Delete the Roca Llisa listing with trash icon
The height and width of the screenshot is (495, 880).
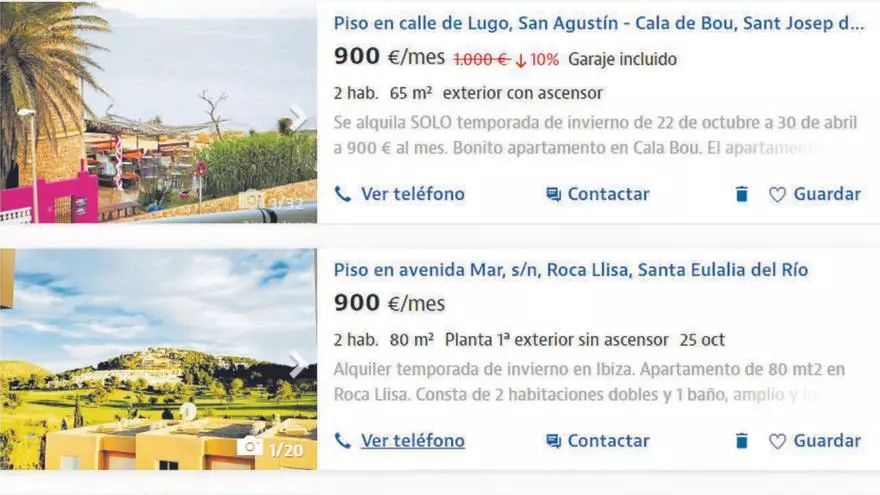tap(741, 441)
